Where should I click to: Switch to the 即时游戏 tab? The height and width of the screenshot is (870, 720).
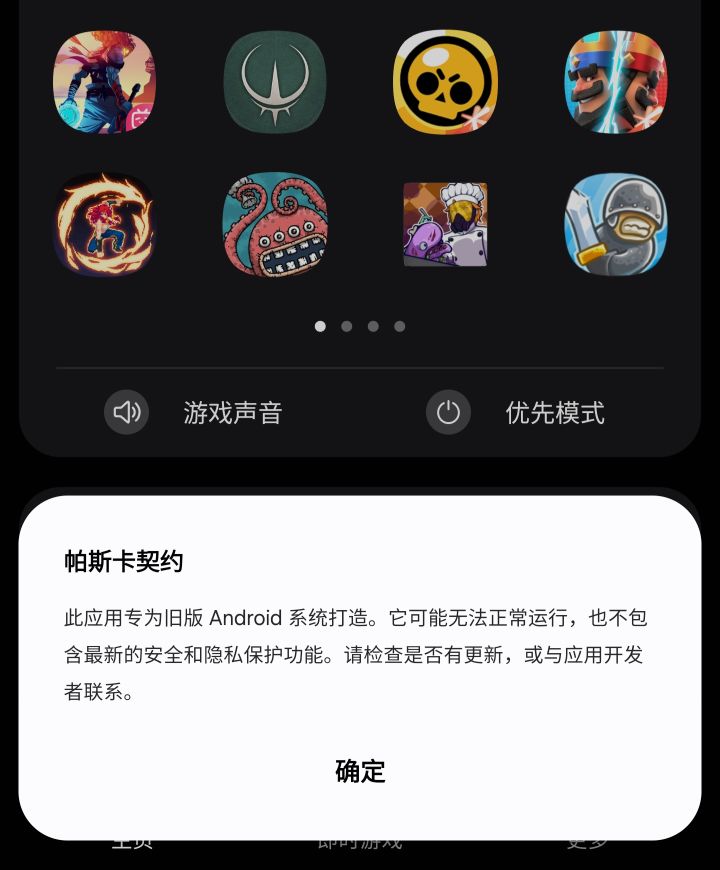[360, 845]
